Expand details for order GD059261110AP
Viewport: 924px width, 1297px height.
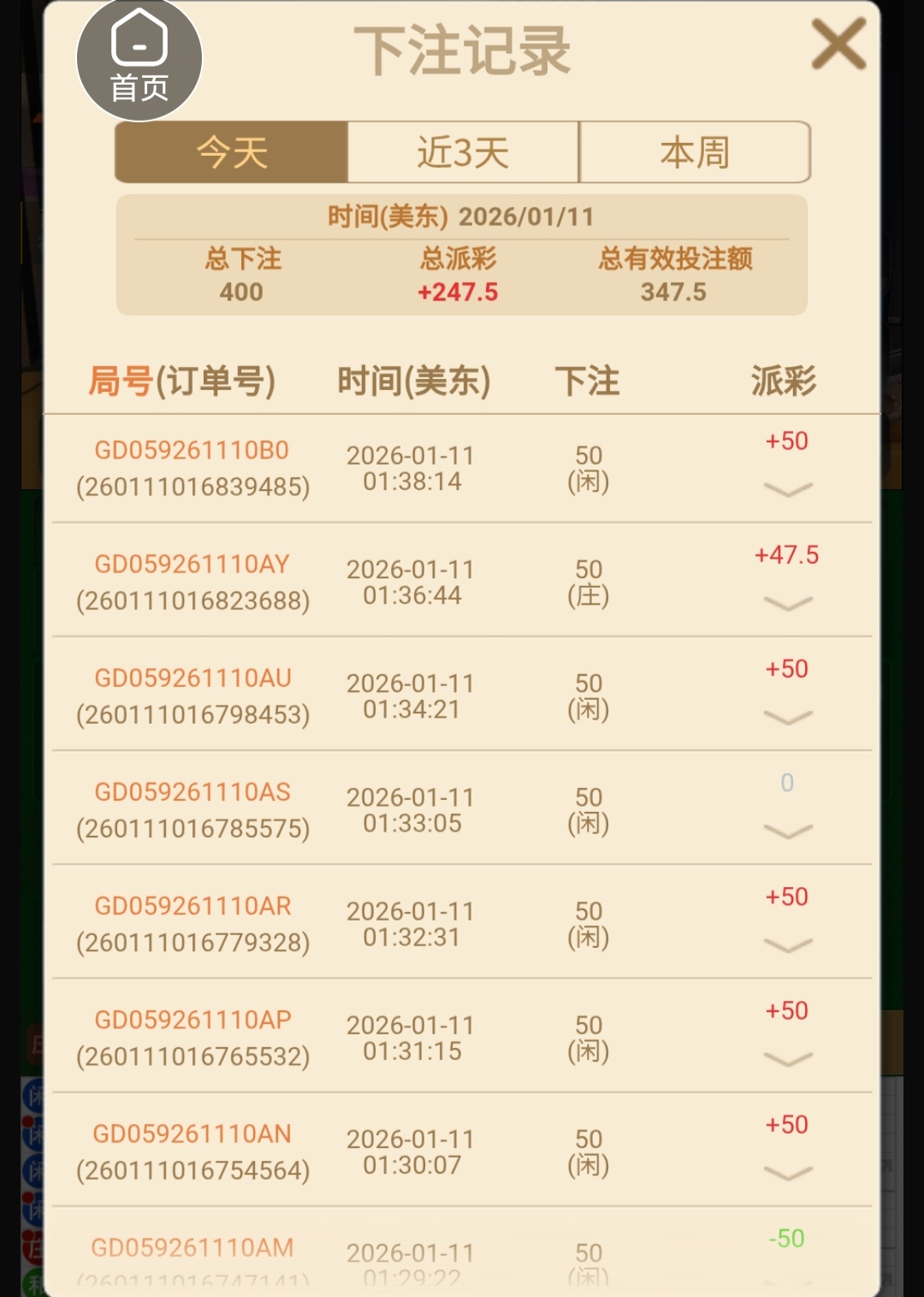click(787, 1059)
